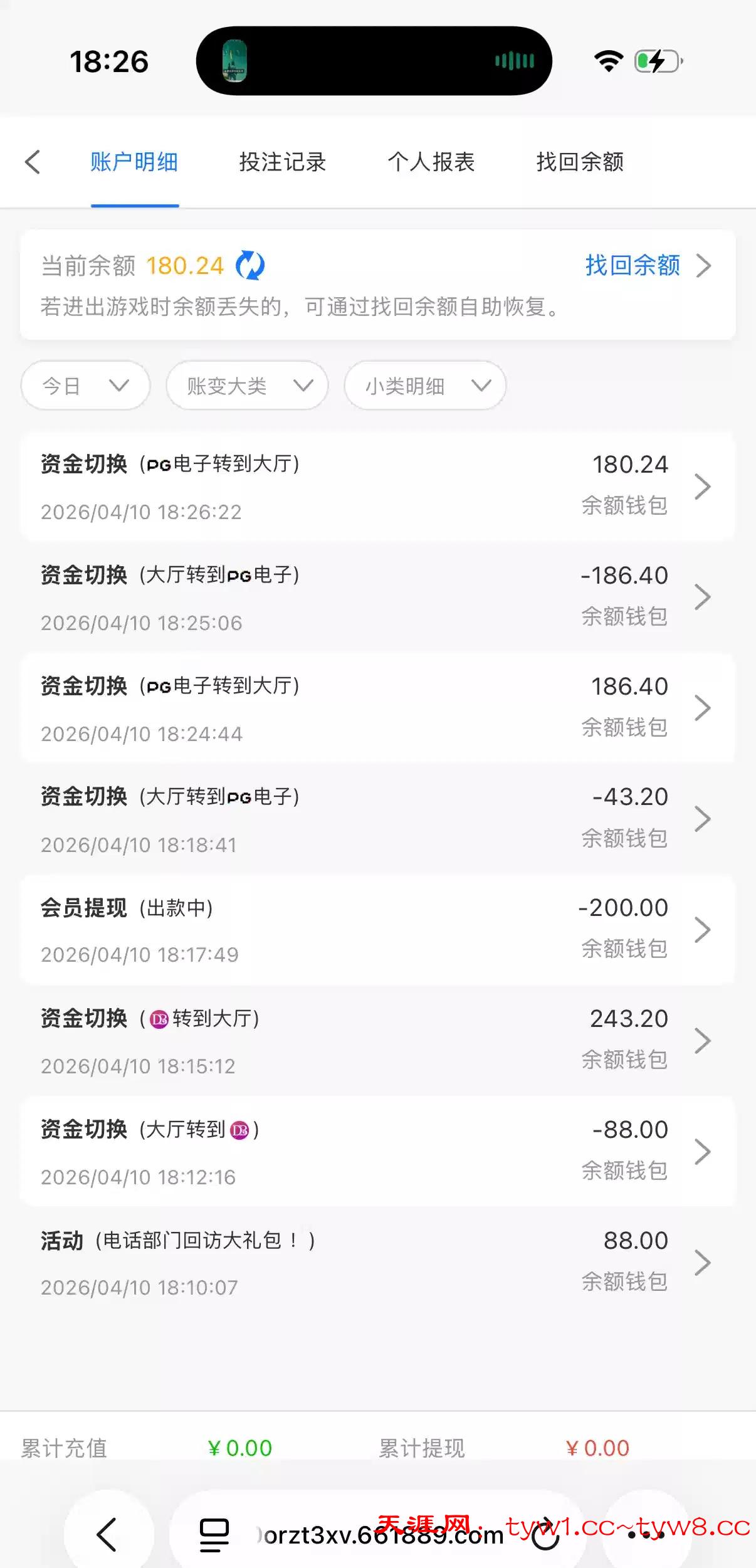Tap the browser back button
Image resolution: width=756 pixels, height=1568 pixels.
pyautogui.click(x=108, y=1534)
